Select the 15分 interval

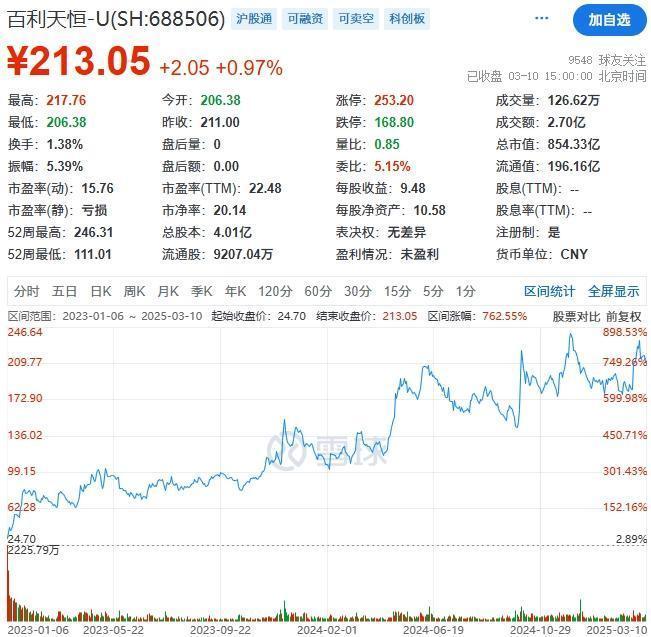397,291
